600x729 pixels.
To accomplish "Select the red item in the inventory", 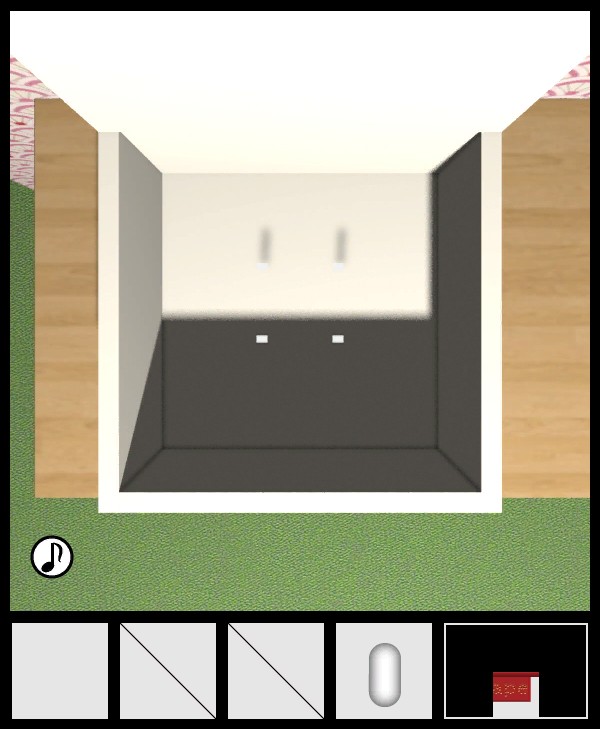I will coord(513,688).
